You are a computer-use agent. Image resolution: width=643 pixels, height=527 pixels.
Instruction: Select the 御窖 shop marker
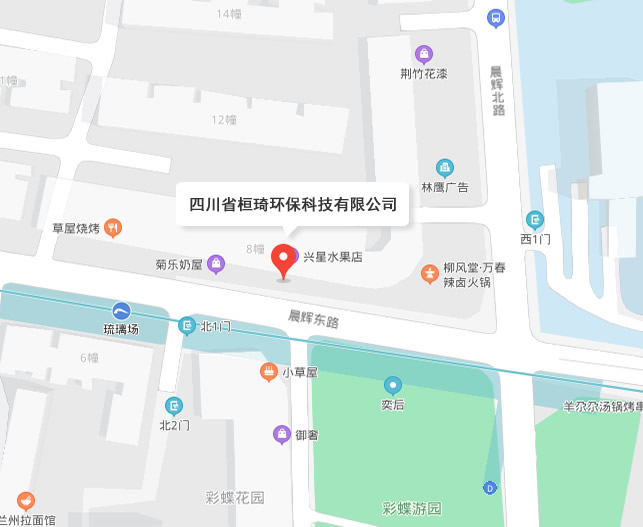282,434
